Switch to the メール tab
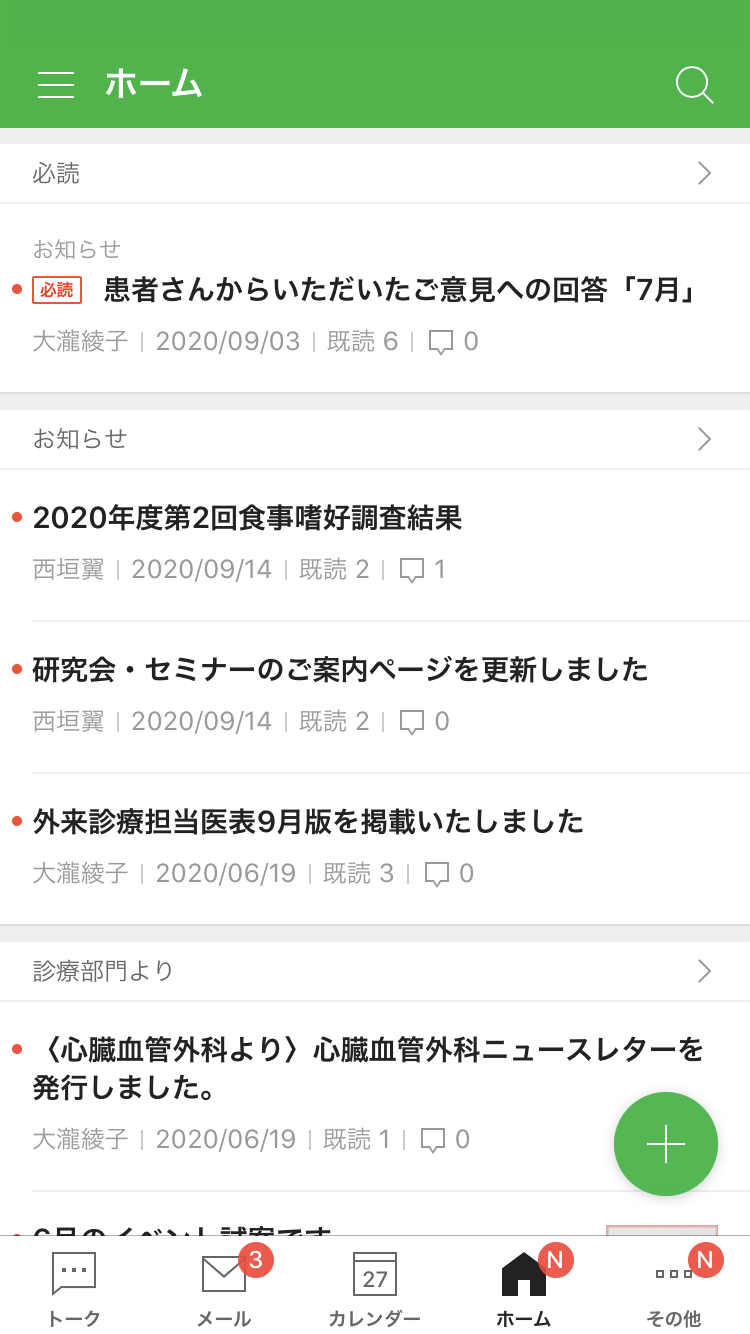750x1334 pixels. 224,1288
